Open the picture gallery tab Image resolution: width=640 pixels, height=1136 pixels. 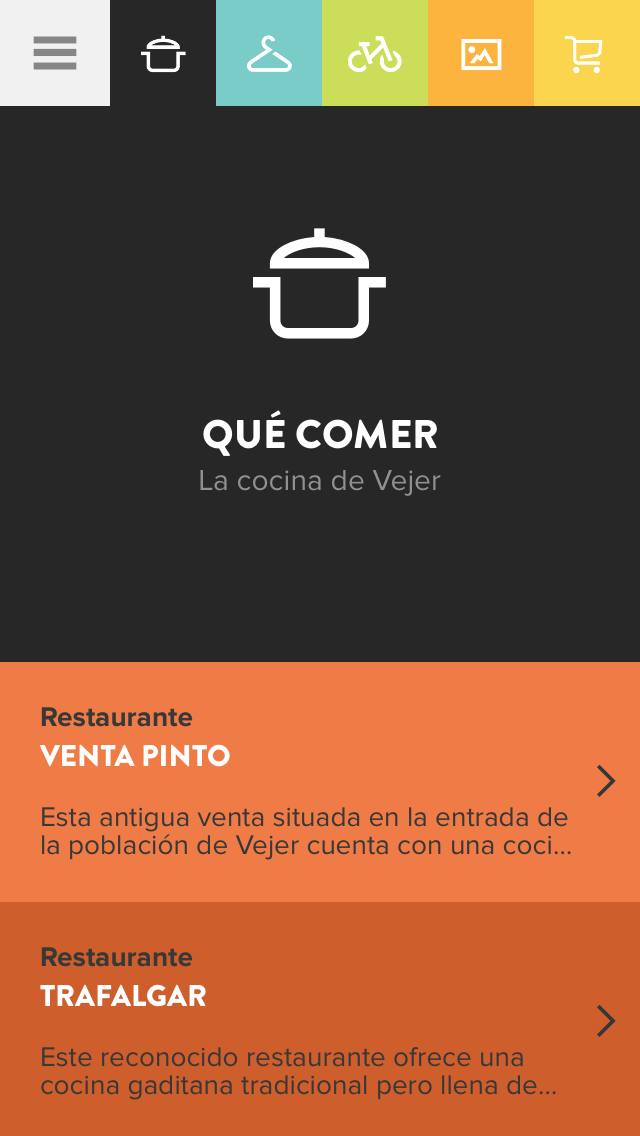tap(481, 53)
